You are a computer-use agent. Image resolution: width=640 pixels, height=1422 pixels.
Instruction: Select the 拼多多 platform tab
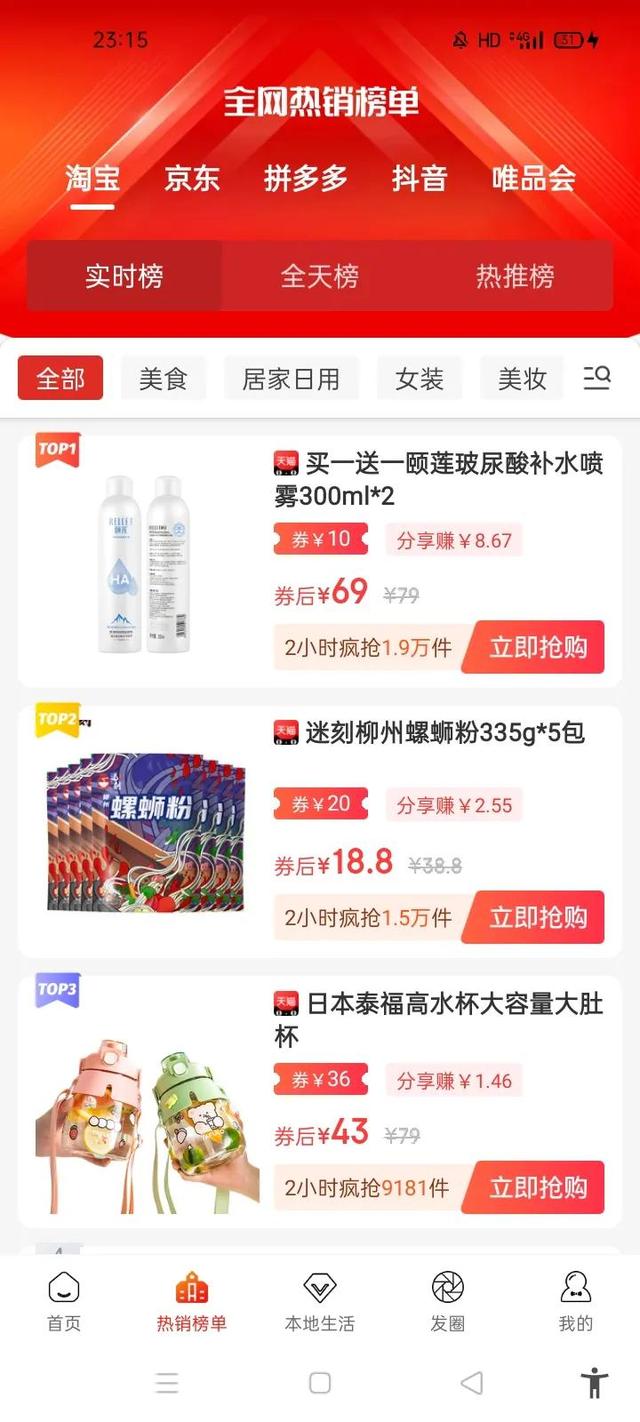306,179
